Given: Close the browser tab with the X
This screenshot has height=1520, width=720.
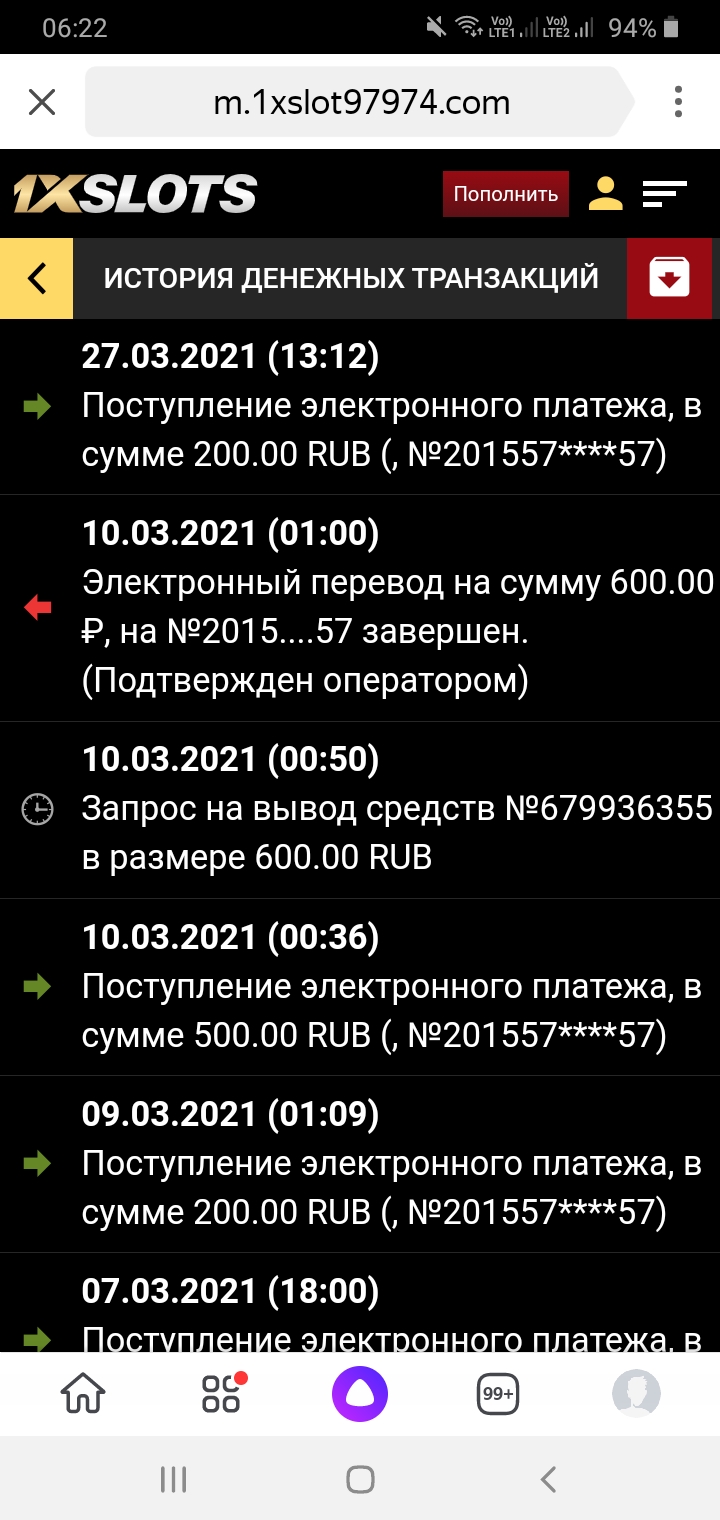Looking at the screenshot, I should coord(42,102).
